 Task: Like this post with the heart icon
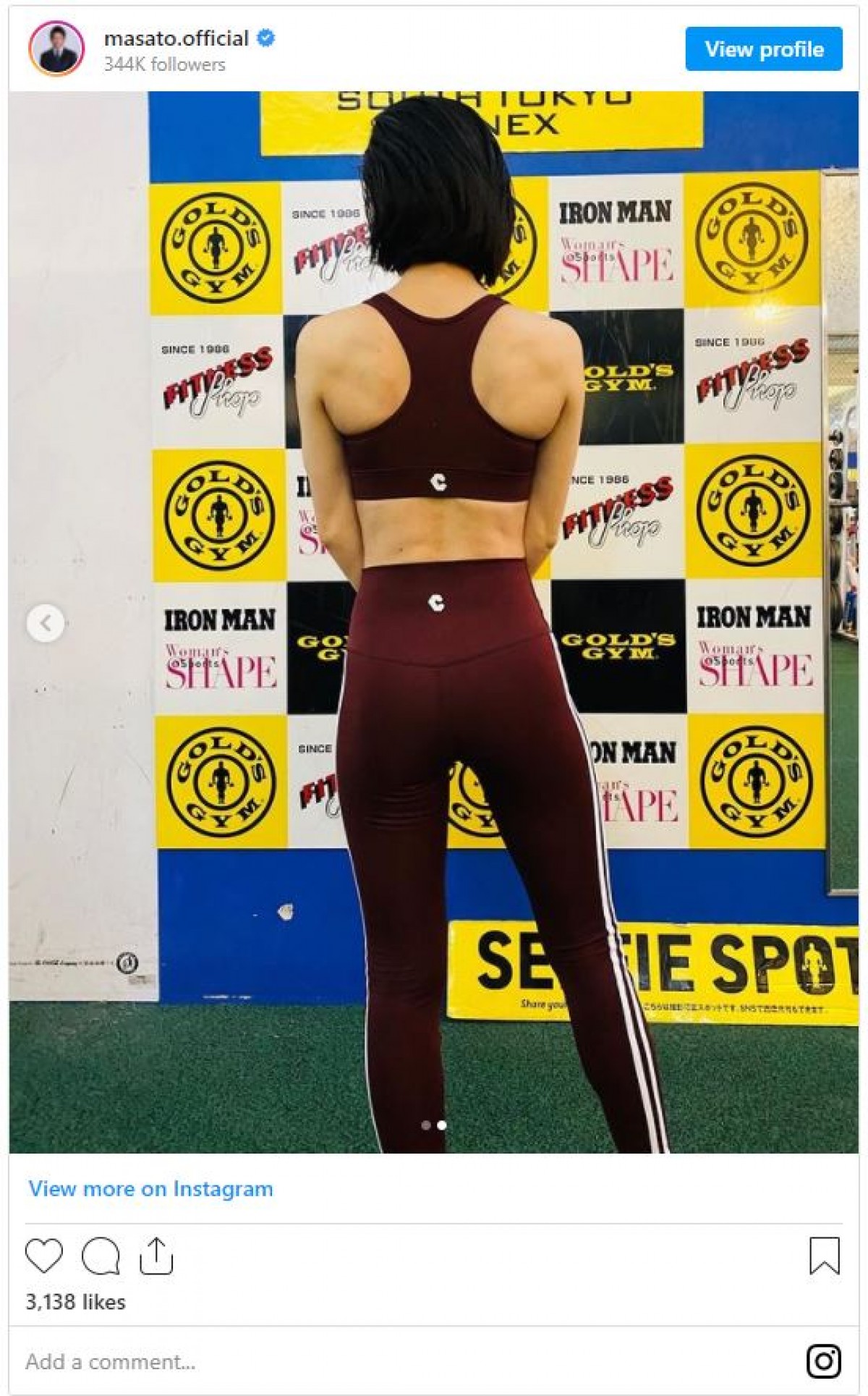coord(44,1256)
